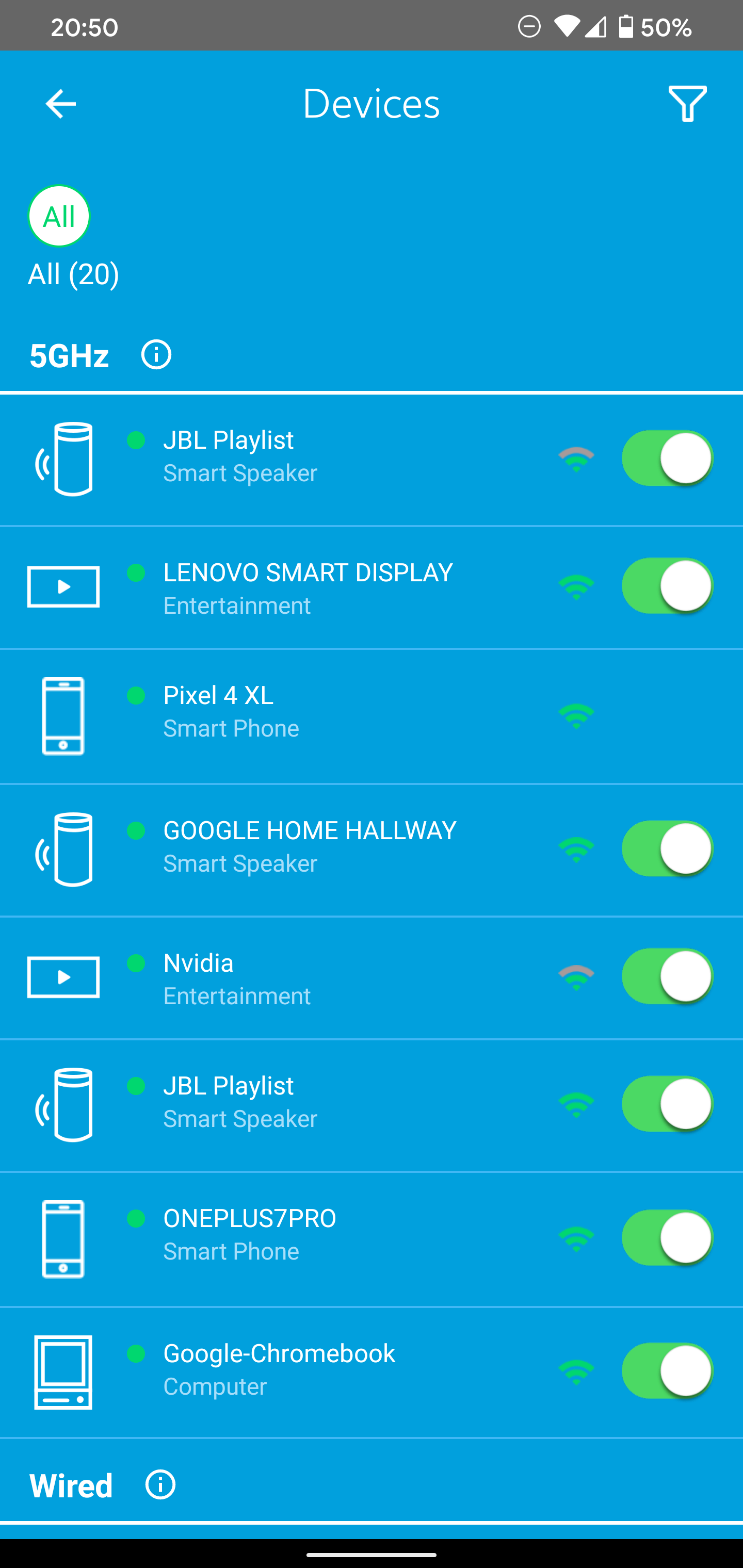Click the Lenovo Smart Display entertainment icon

pyautogui.click(x=63, y=586)
